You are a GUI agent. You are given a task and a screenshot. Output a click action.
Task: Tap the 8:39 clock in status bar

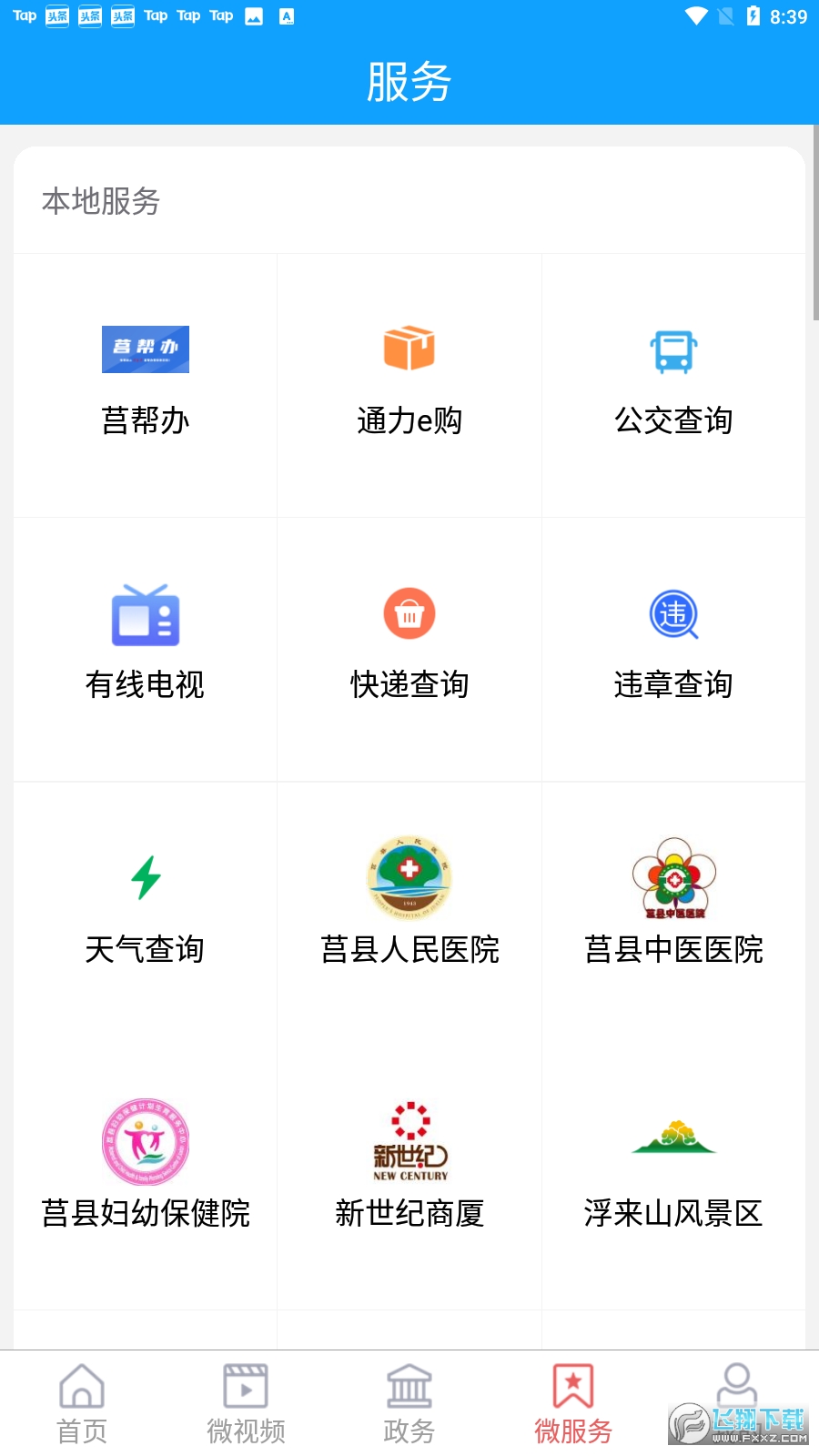[788, 15]
